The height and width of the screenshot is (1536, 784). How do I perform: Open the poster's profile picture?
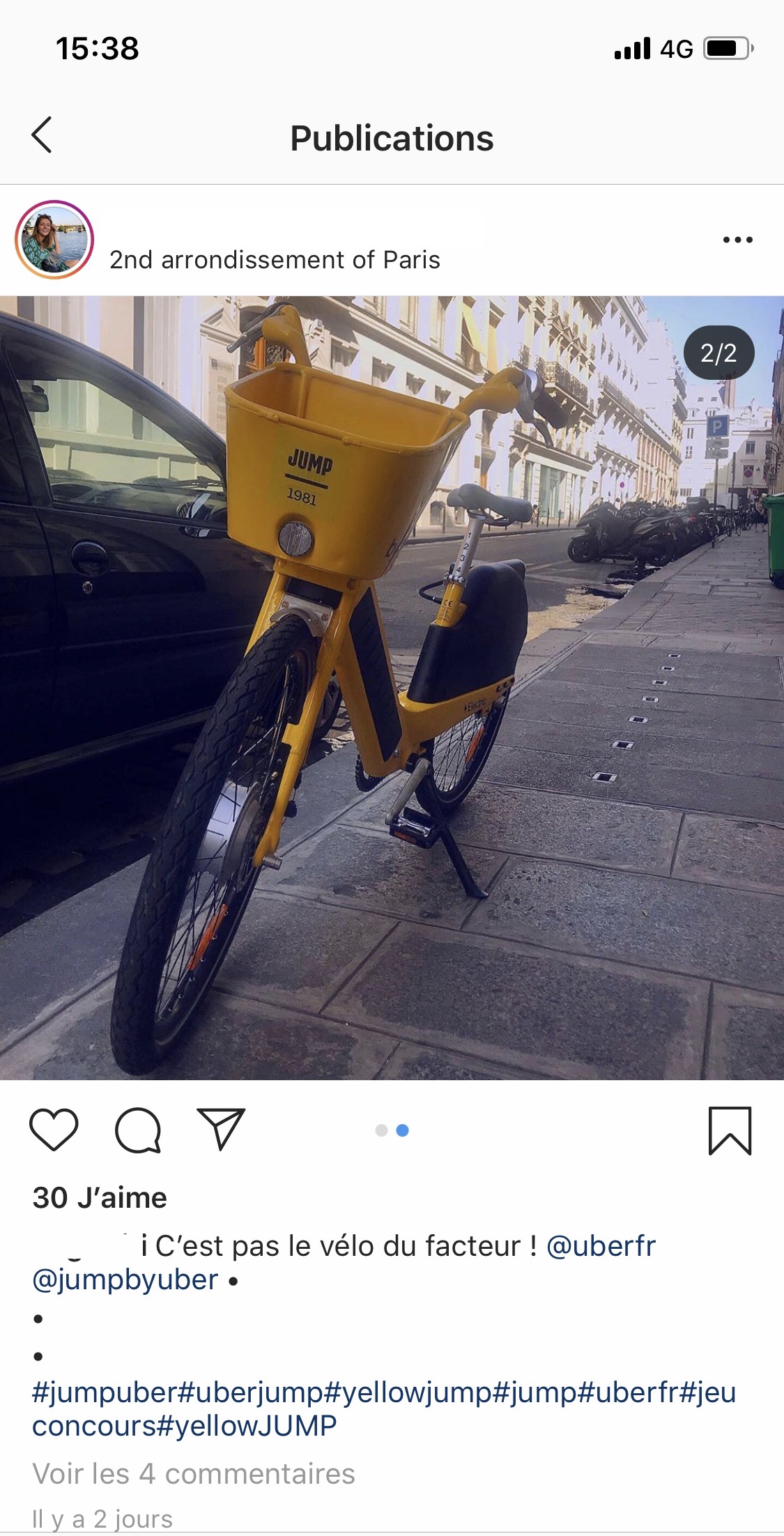(54, 240)
